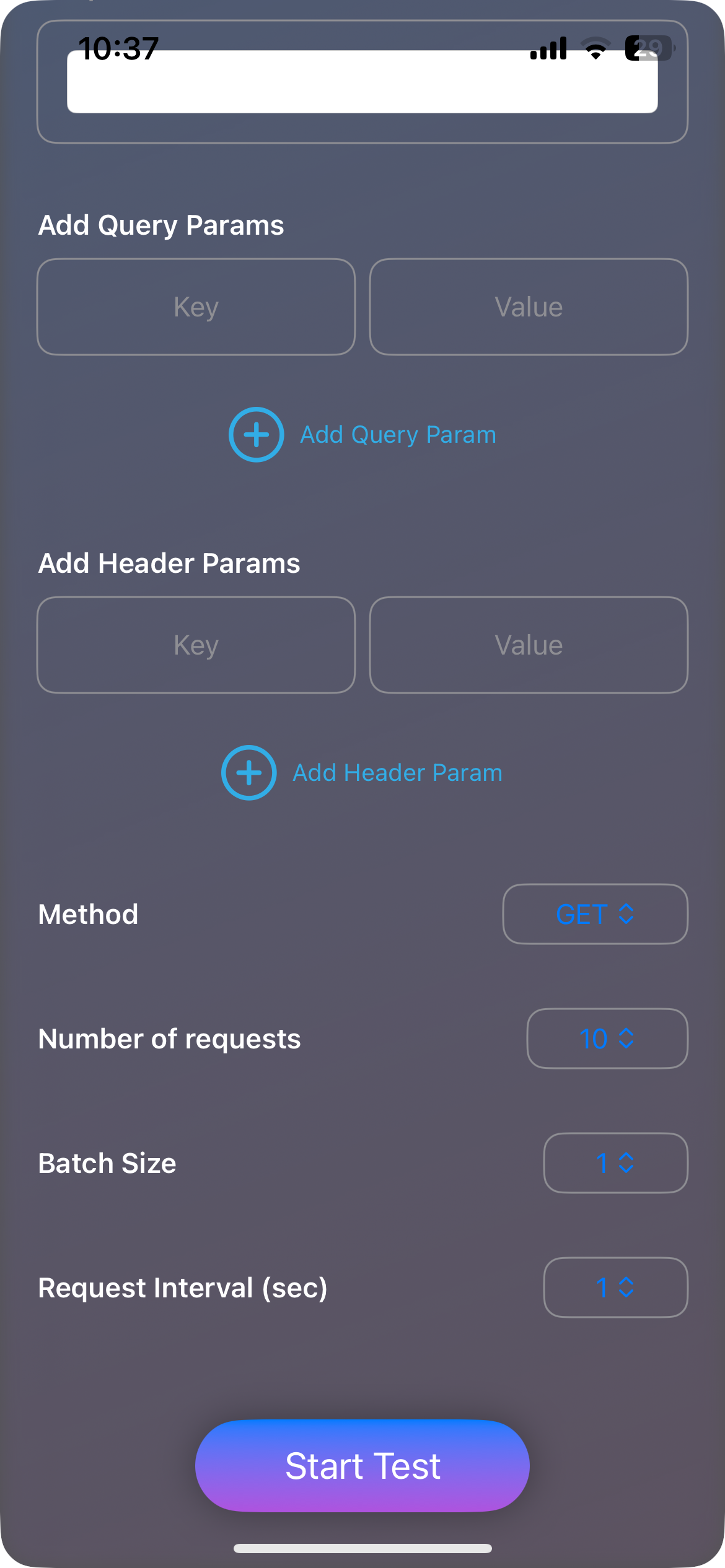725x1568 pixels.
Task: Open the Method GET picker
Action: (x=595, y=914)
